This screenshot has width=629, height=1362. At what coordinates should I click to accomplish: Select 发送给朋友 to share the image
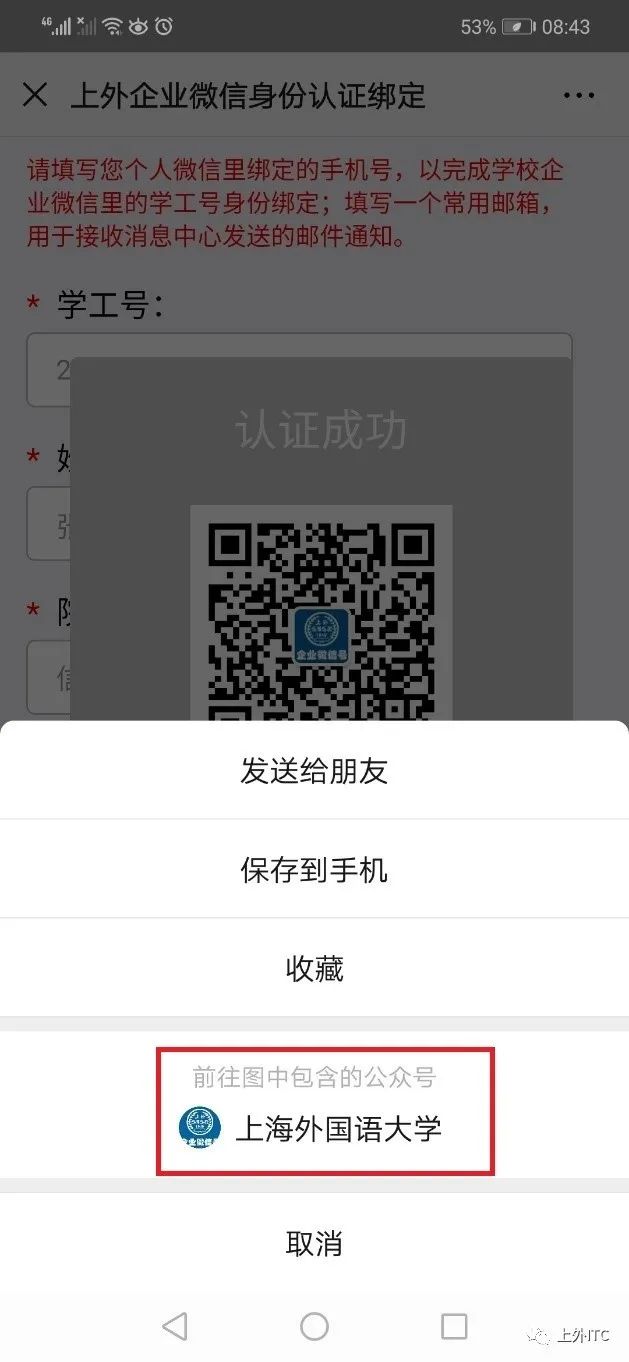(x=314, y=771)
